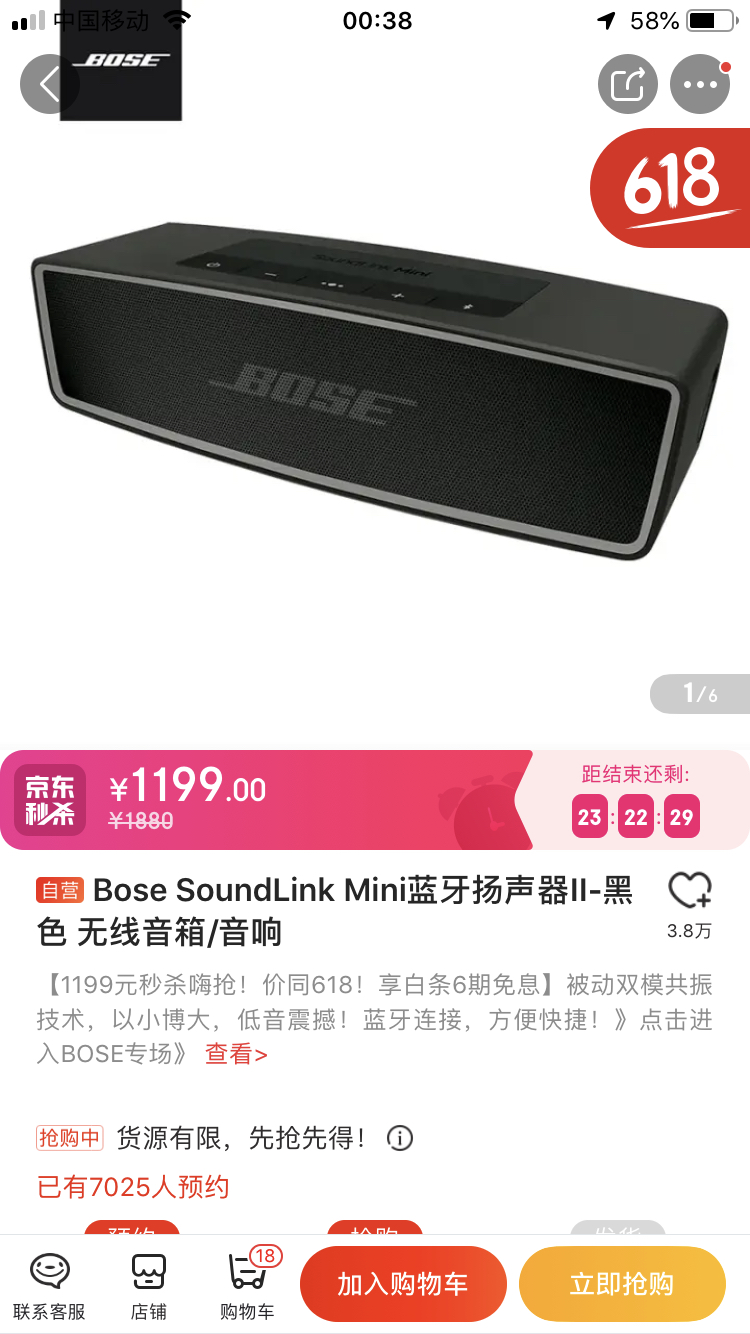Tap the 抢购中 status tag

[70, 1139]
